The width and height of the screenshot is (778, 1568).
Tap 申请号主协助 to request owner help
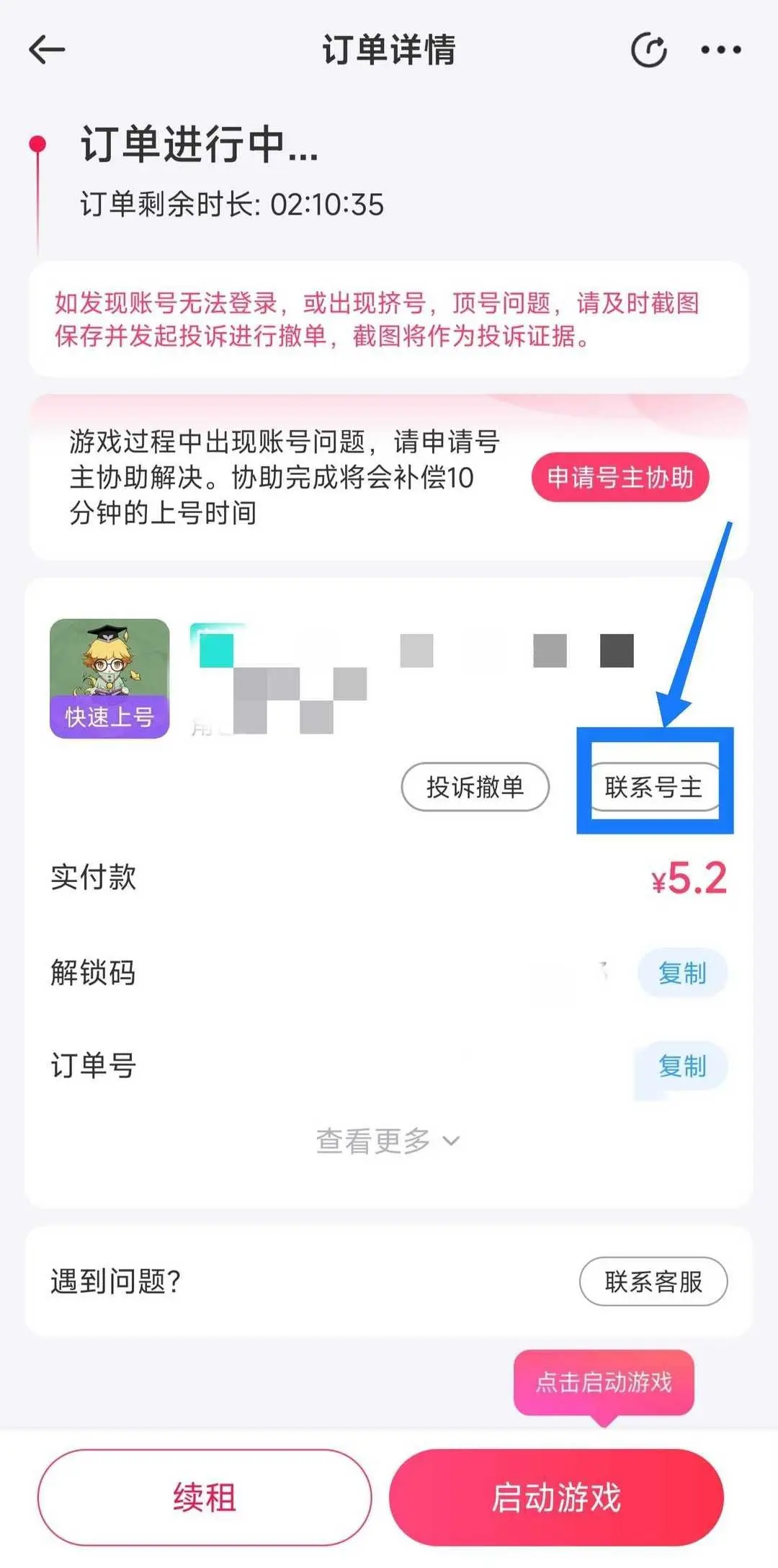pyautogui.click(x=620, y=478)
